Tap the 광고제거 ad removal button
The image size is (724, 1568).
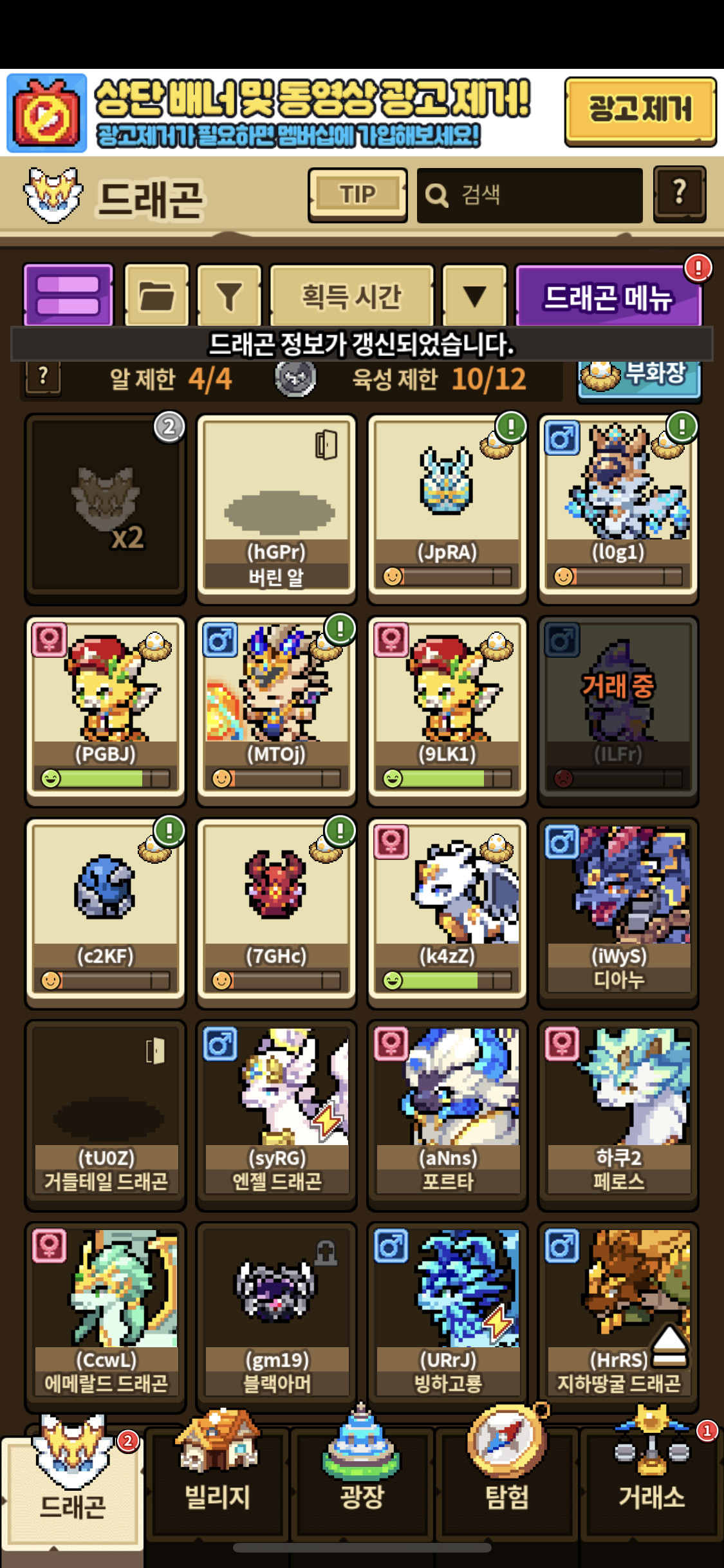click(x=640, y=111)
